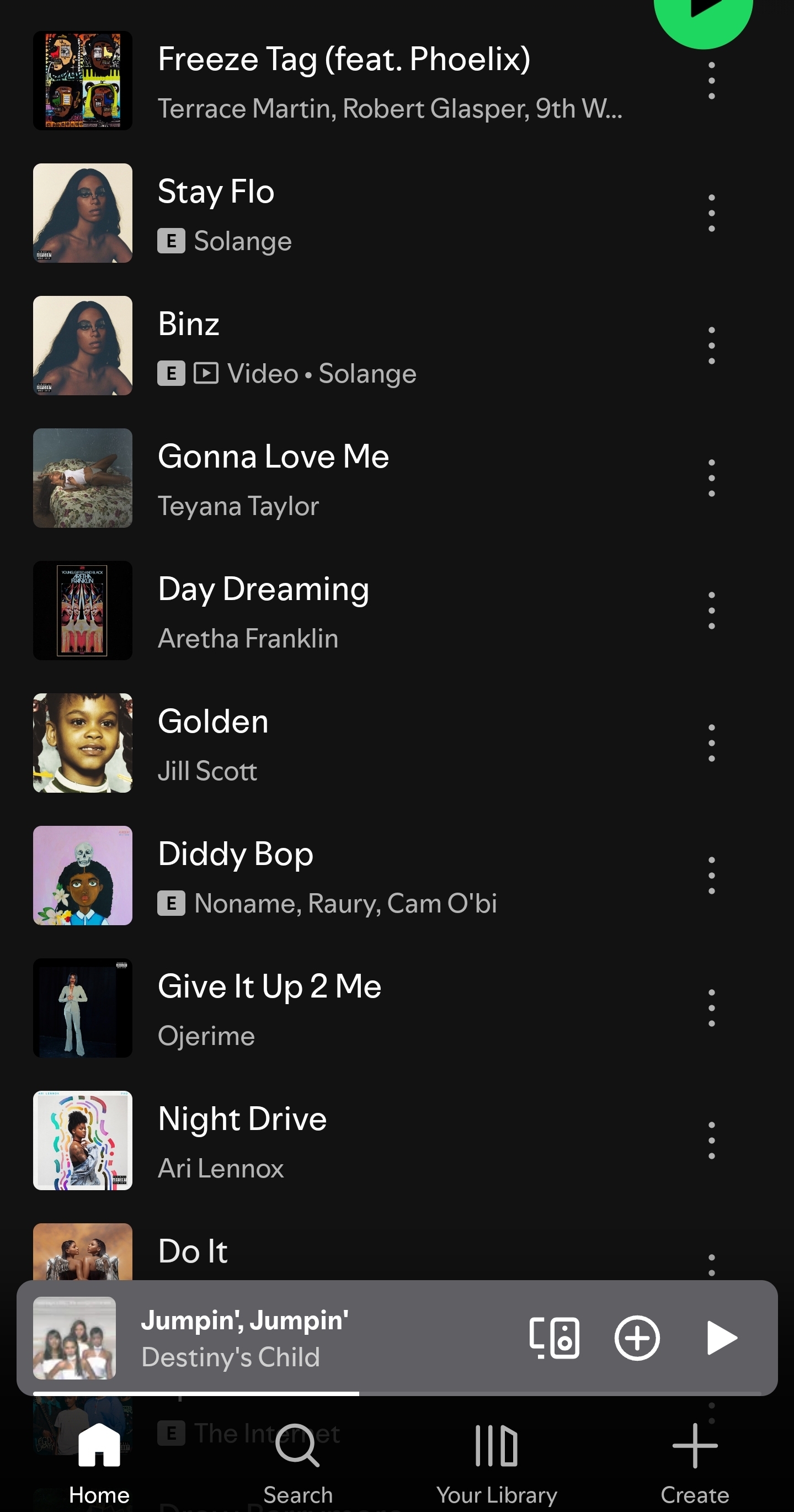Resume playback of Jumpin', Jumpin'
This screenshot has width=794, height=1512.
click(x=721, y=1338)
